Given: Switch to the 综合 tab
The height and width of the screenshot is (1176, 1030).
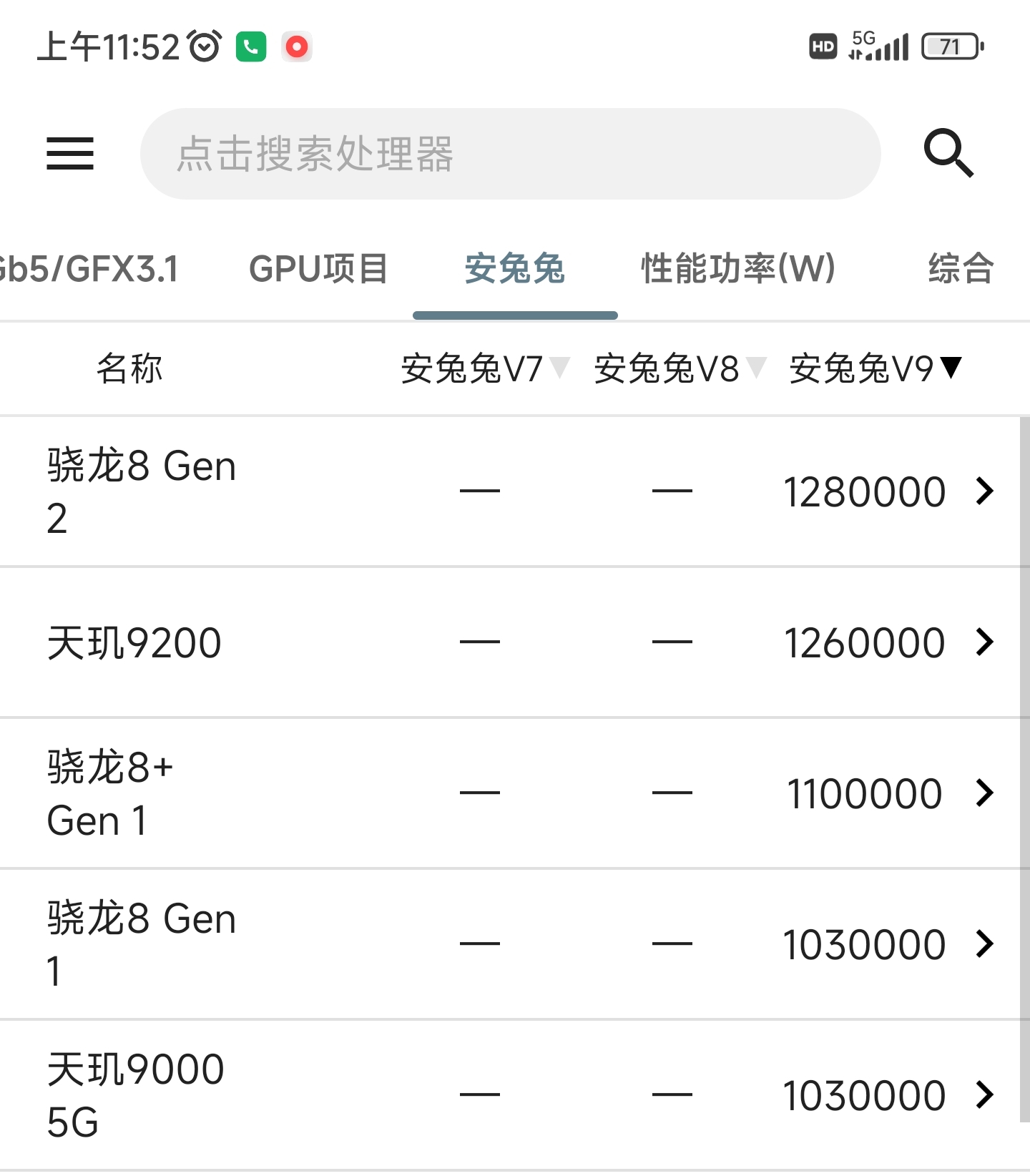Looking at the screenshot, I should (961, 270).
